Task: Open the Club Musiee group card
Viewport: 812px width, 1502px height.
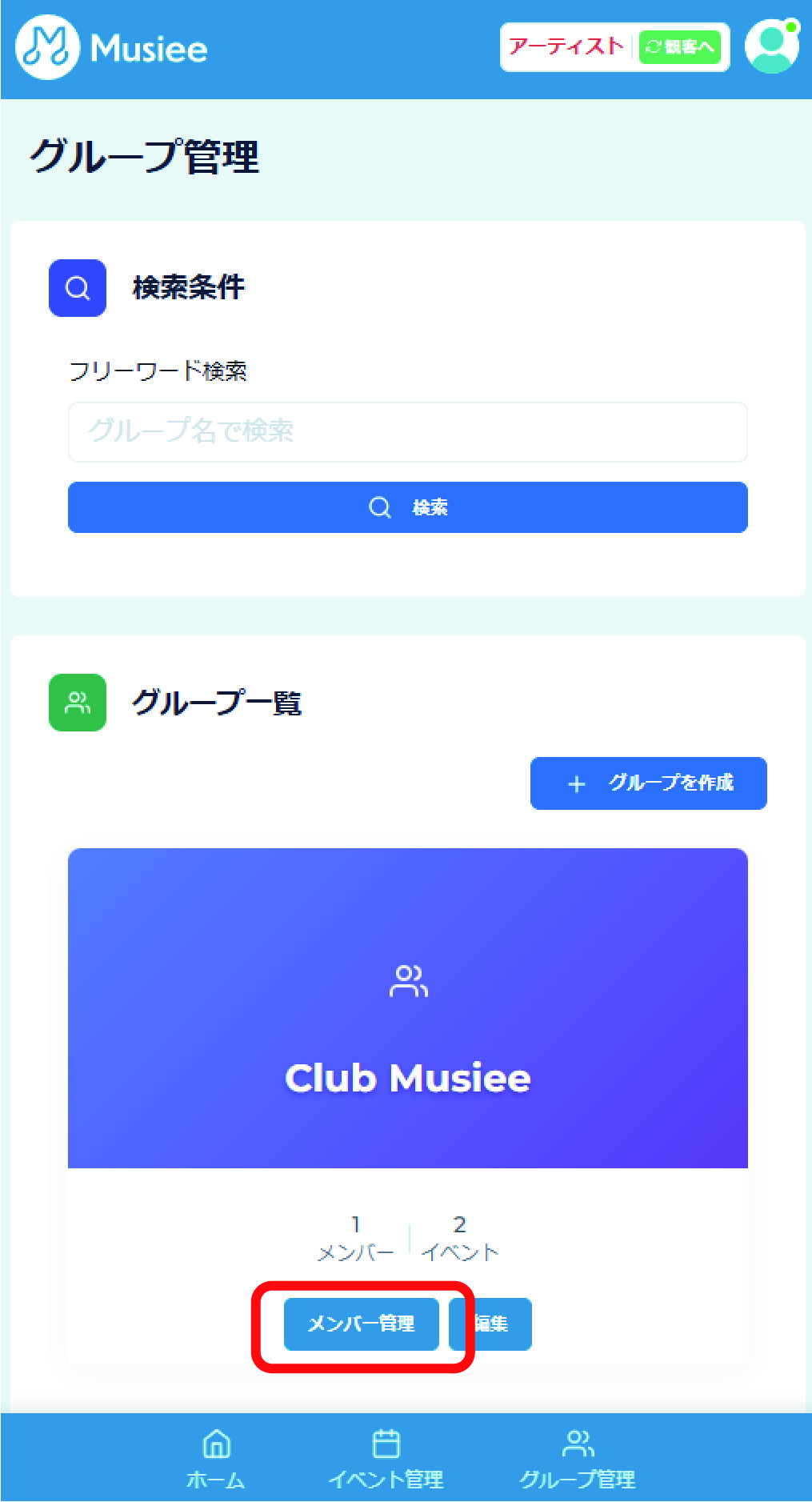Action: tap(407, 1008)
